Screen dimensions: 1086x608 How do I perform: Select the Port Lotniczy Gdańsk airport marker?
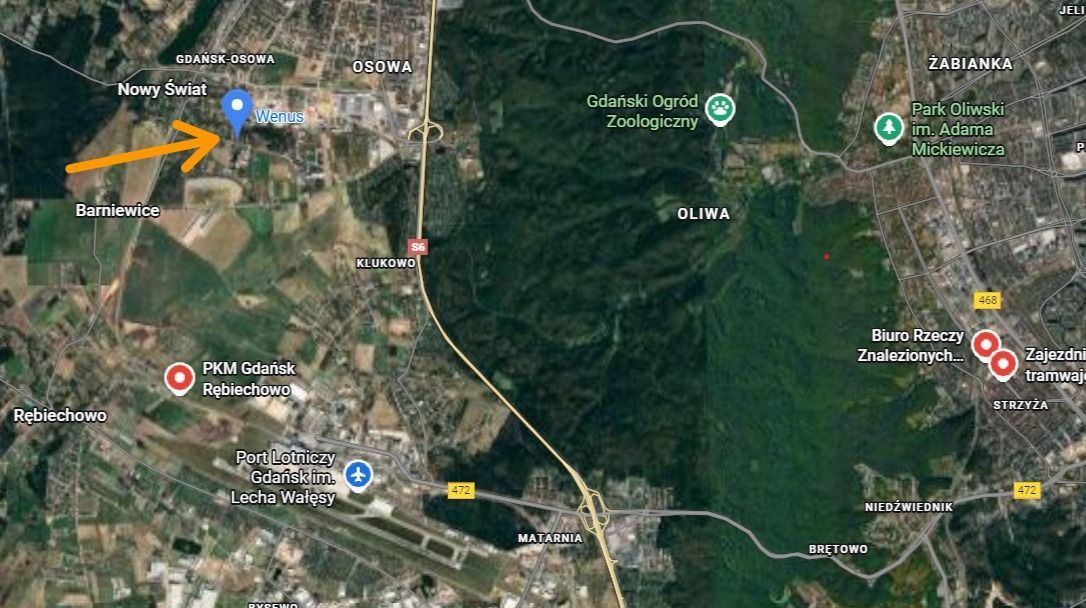[358, 475]
